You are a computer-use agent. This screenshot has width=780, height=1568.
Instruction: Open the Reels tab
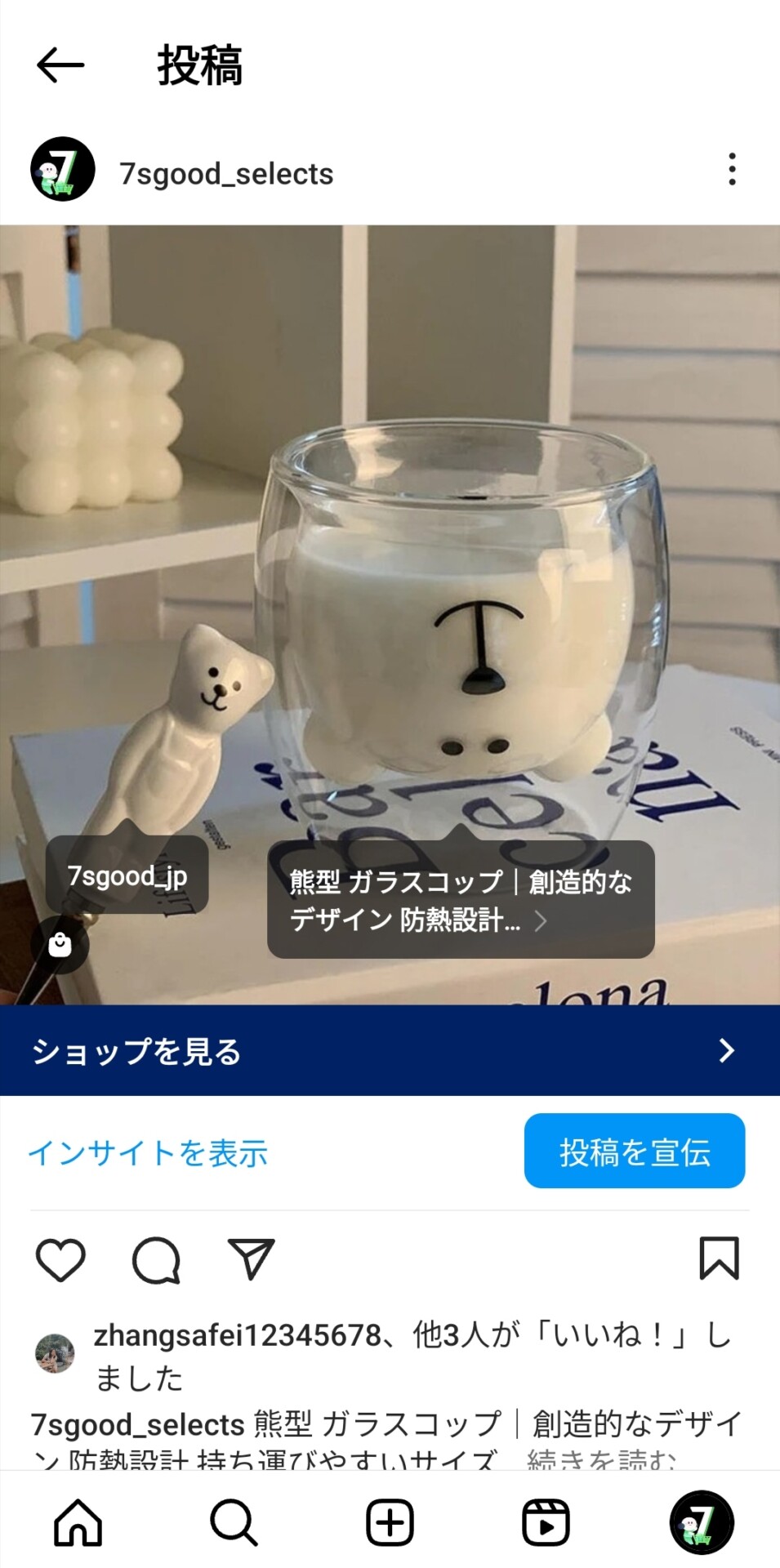[546, 1523]
